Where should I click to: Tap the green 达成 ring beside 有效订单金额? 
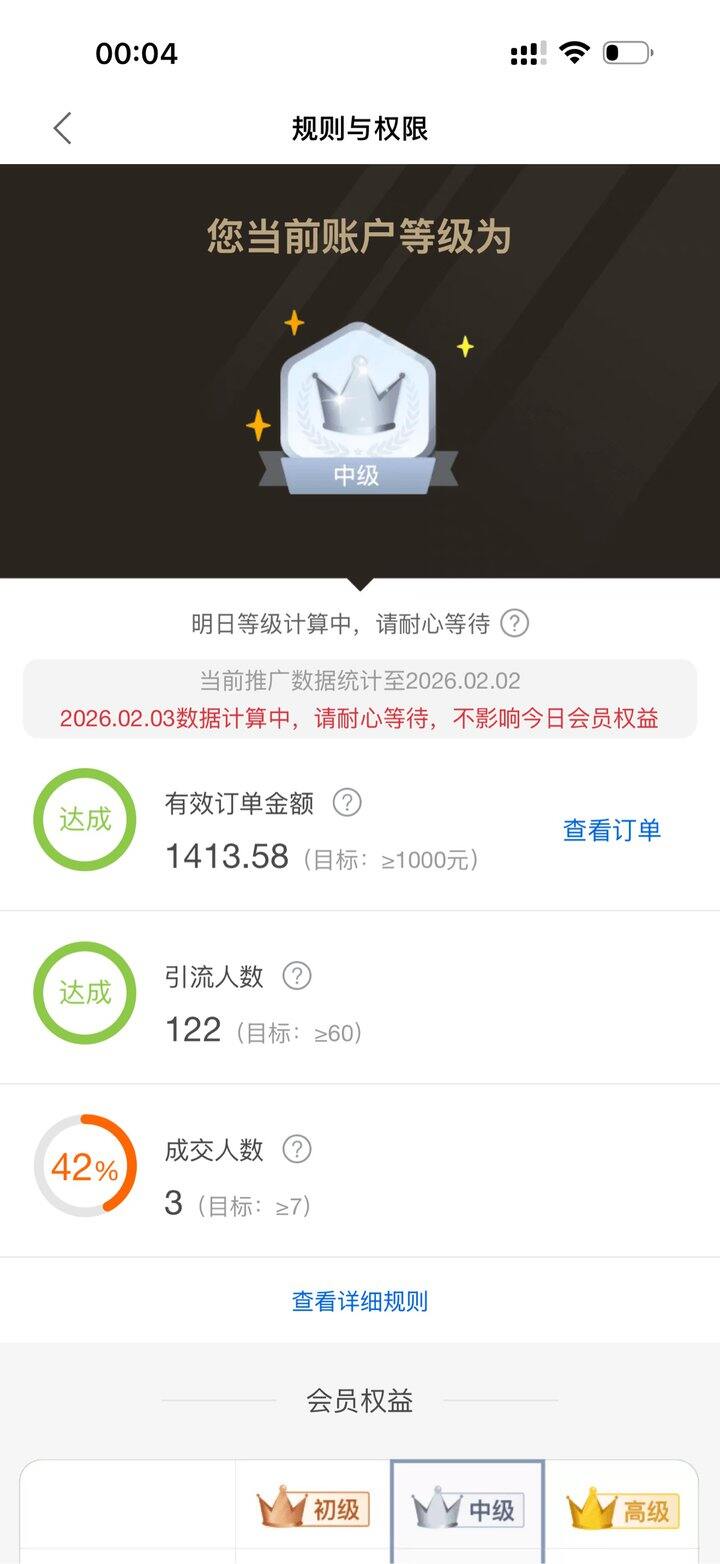pos(84,820)
